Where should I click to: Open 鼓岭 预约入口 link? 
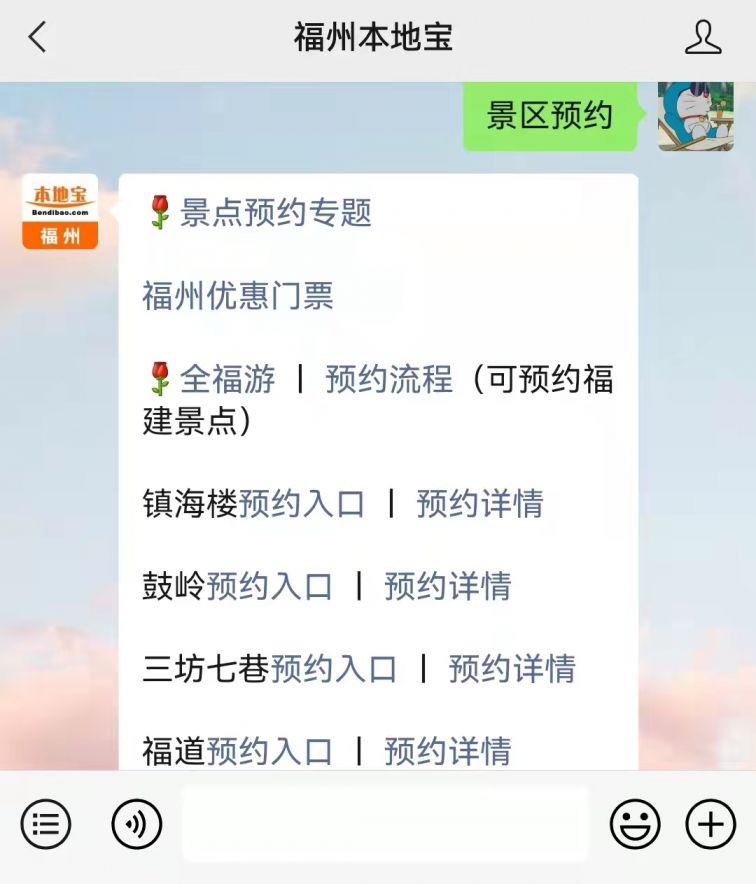pyautogui.click(x=270, y=586)
